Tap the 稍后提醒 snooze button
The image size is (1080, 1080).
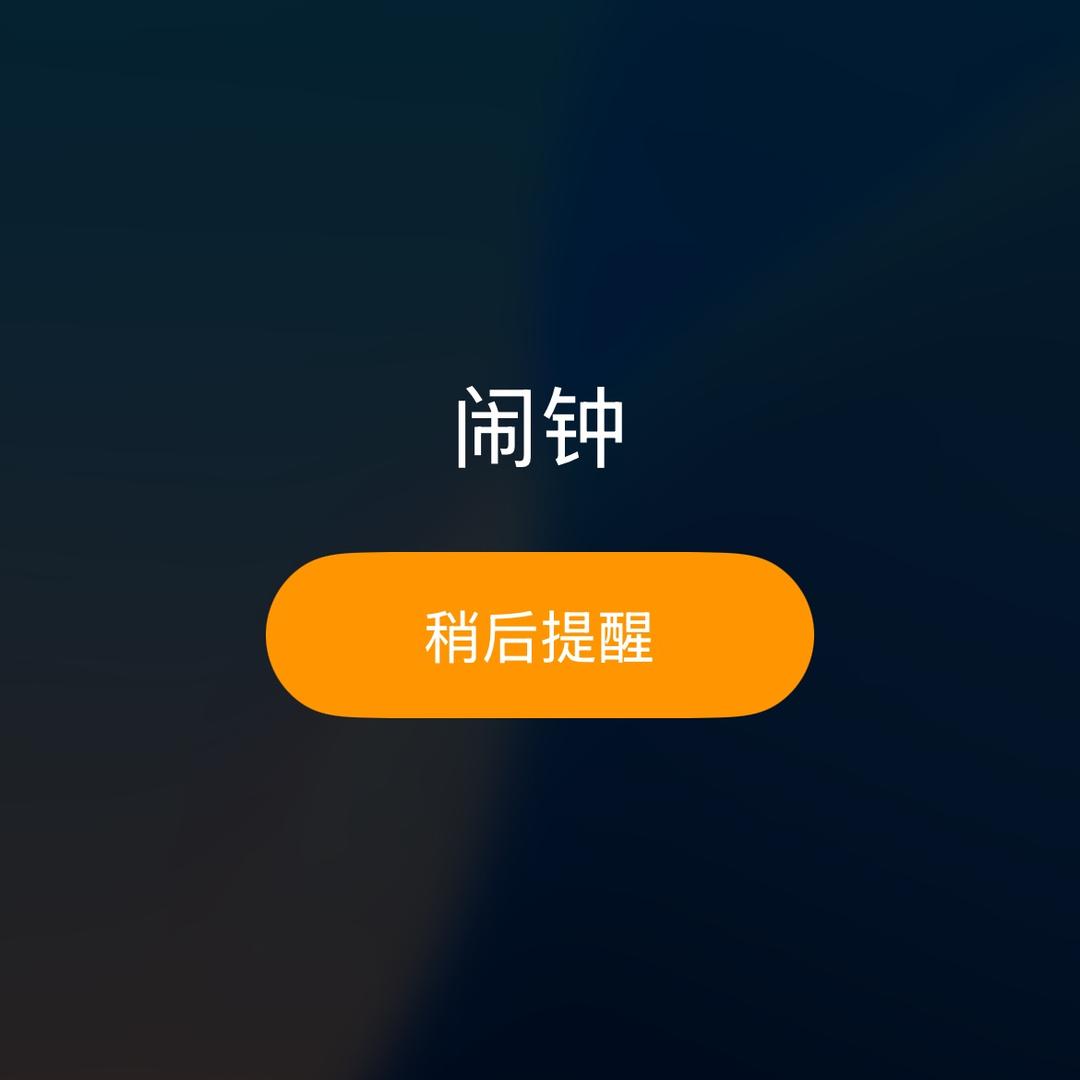point(539,635)
